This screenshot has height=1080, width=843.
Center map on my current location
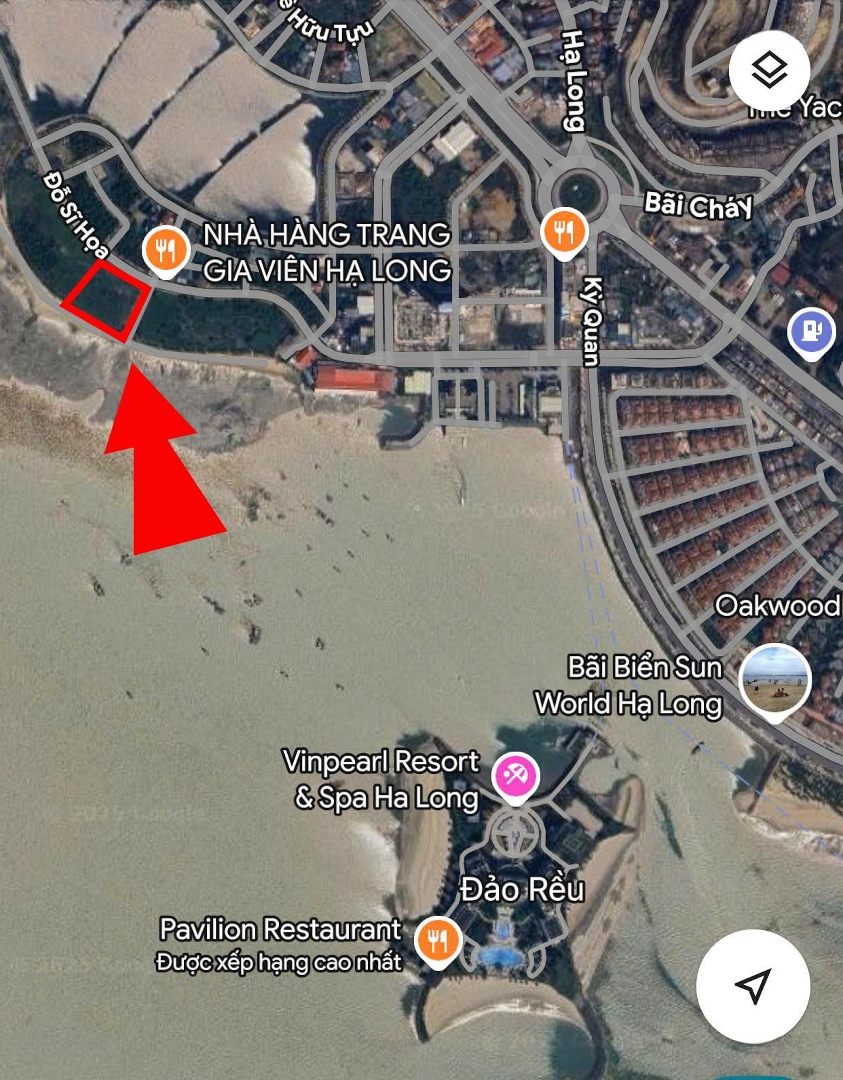pyautogui.click(x=752, y=985)
